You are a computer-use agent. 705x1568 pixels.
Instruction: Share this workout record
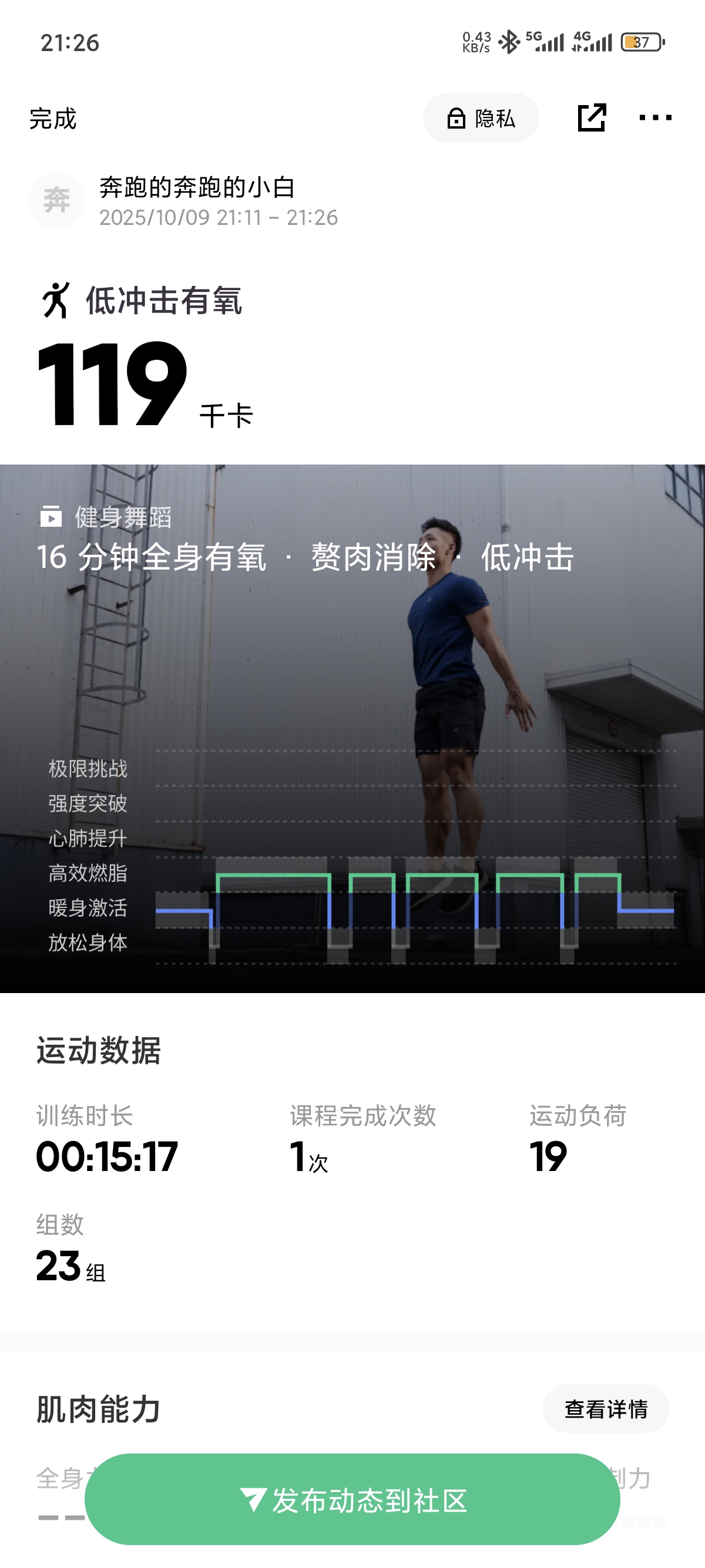pyautogui.click(x=591, y=117)
